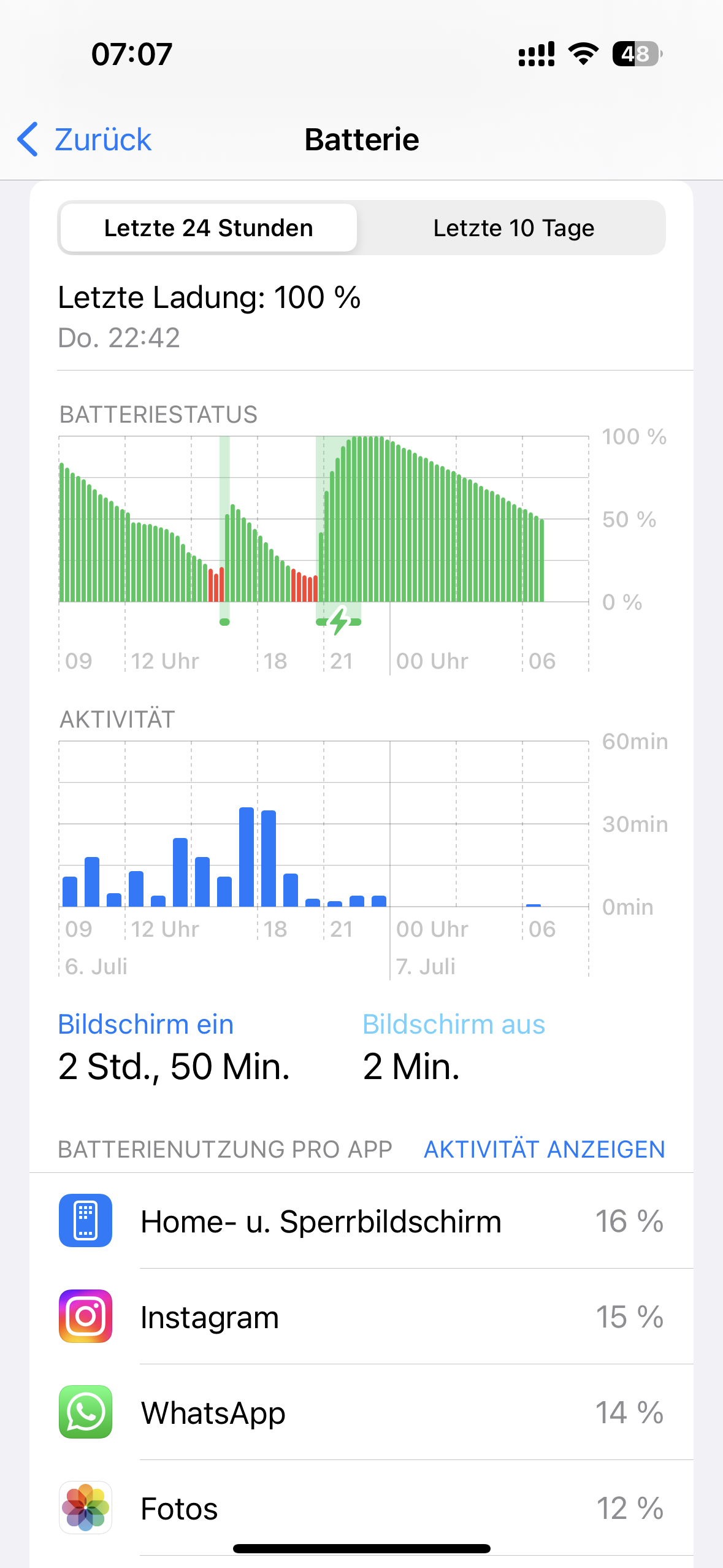
Task: Switch to Letzte 10 Tage view
Action: click(x=513, y=228)
